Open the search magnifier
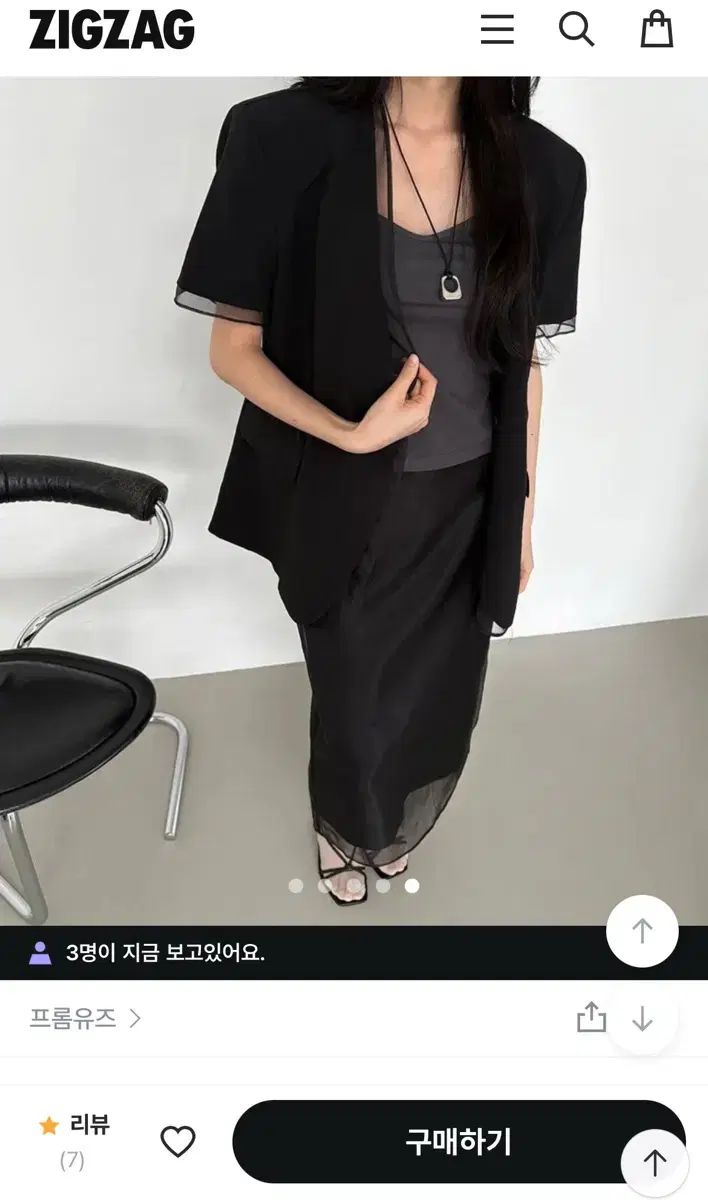Image resolution: width=708 pixels, height=1200 pixels. (x=576, y=30)
